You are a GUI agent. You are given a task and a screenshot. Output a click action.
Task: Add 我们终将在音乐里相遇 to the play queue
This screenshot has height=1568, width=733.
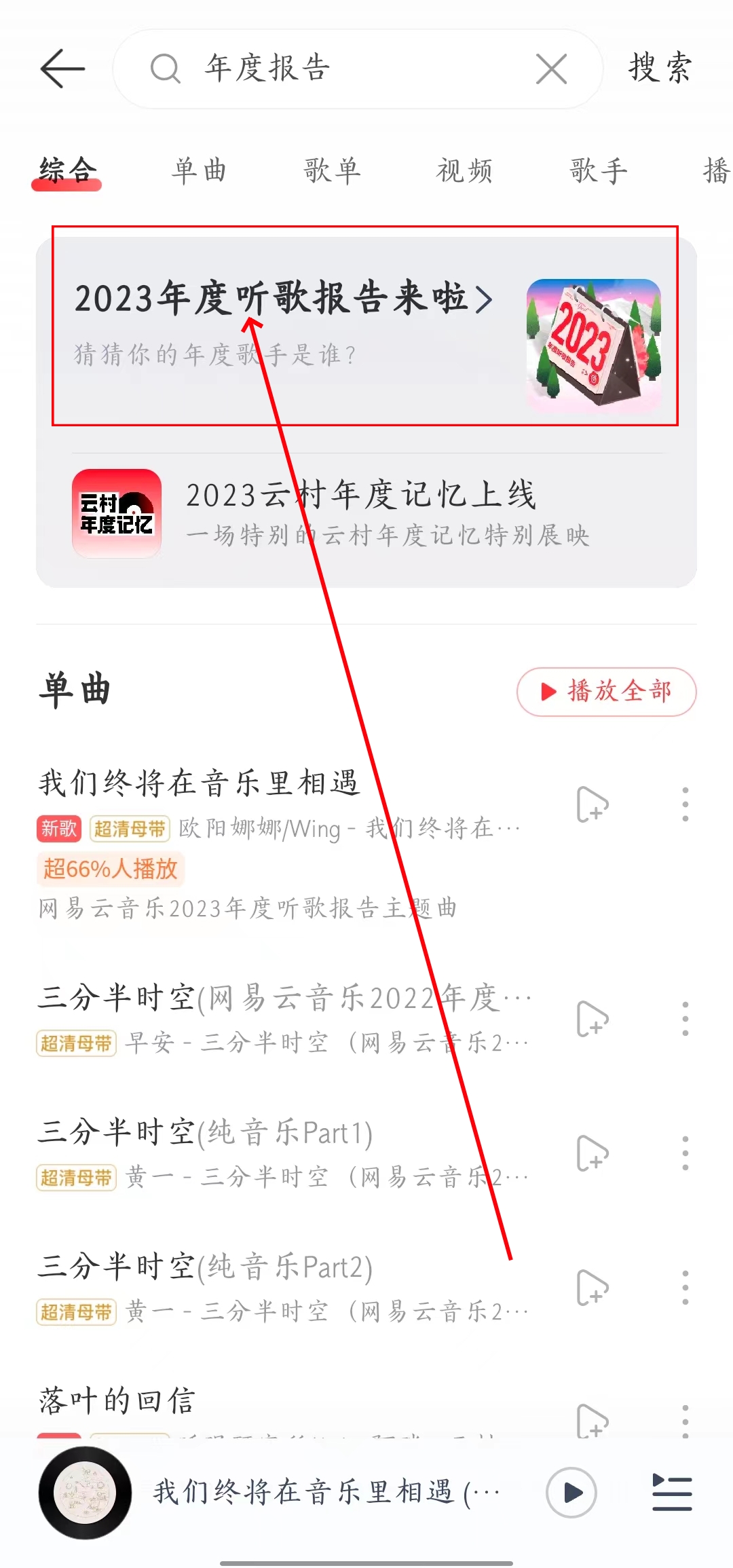point(592,805)
